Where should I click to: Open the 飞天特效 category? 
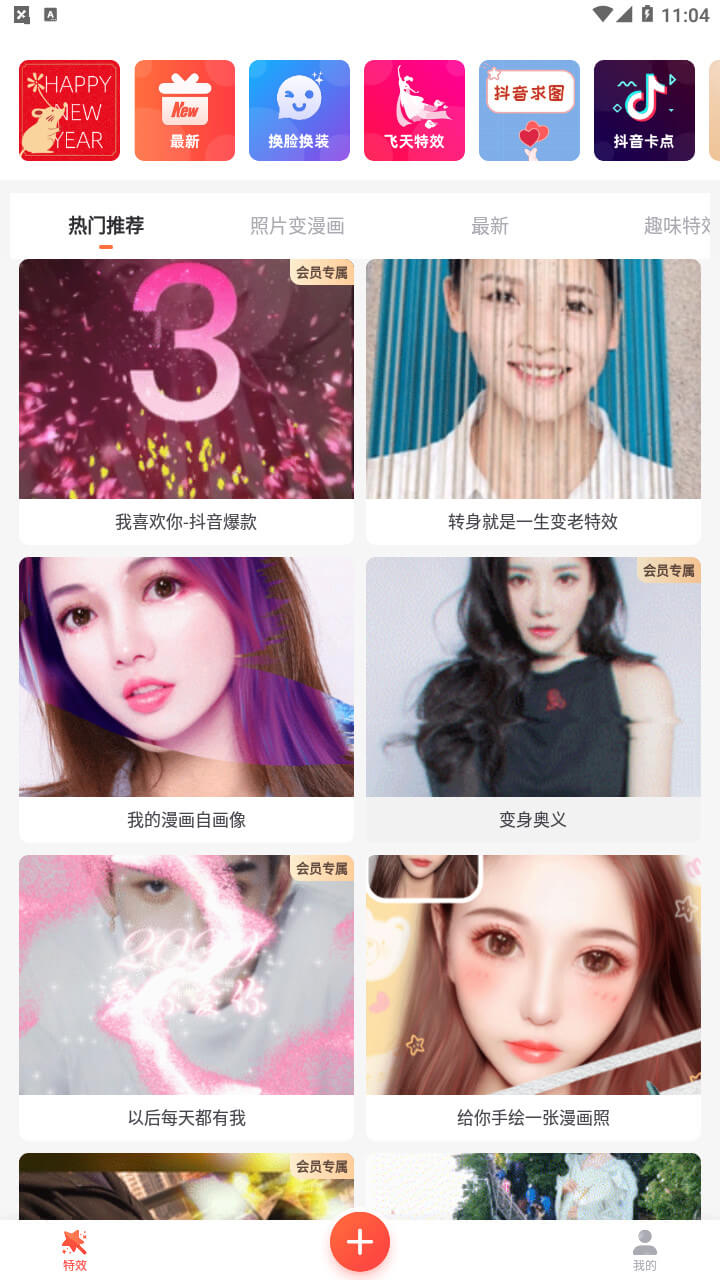pyautogui.click(x=414, y=110)
